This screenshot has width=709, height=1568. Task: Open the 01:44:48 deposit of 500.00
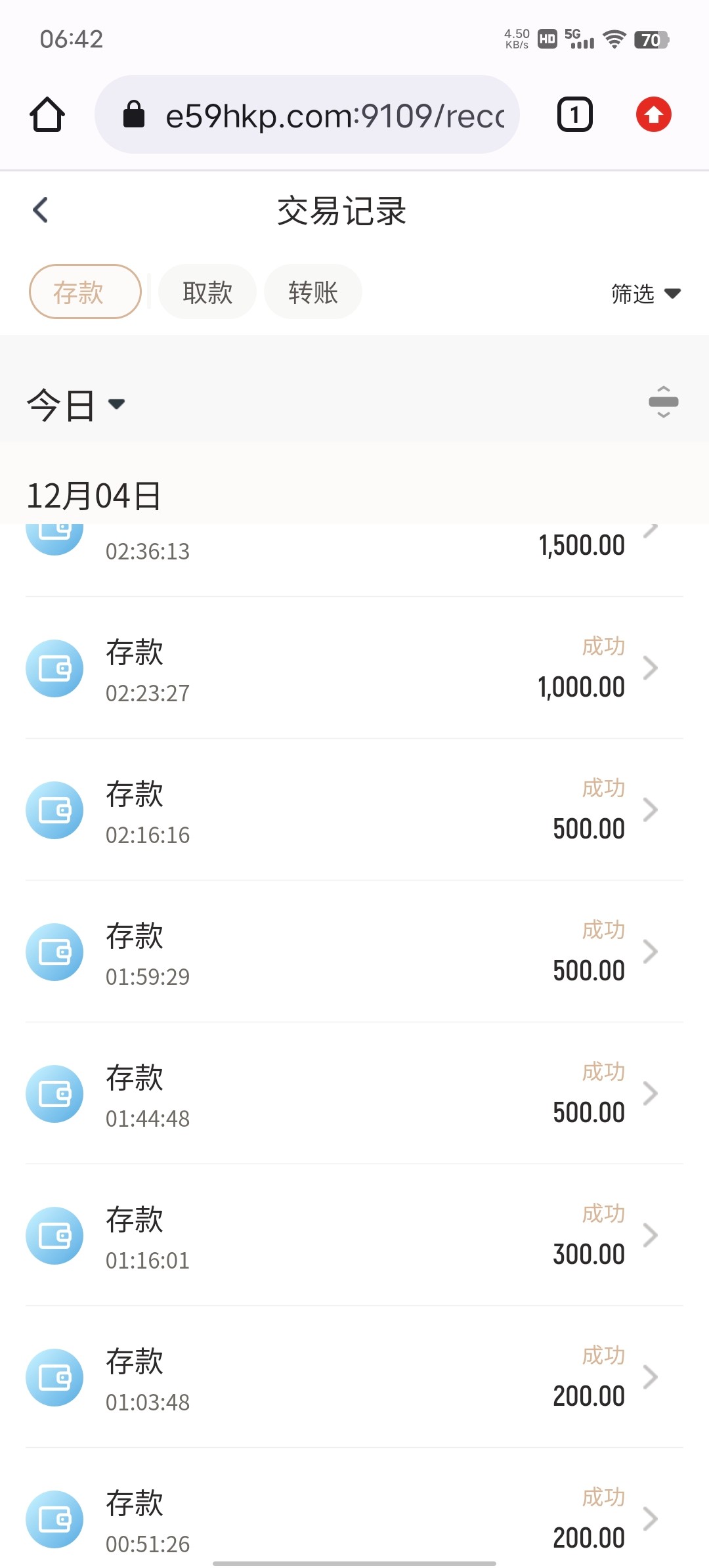(x=354, y=1094)
